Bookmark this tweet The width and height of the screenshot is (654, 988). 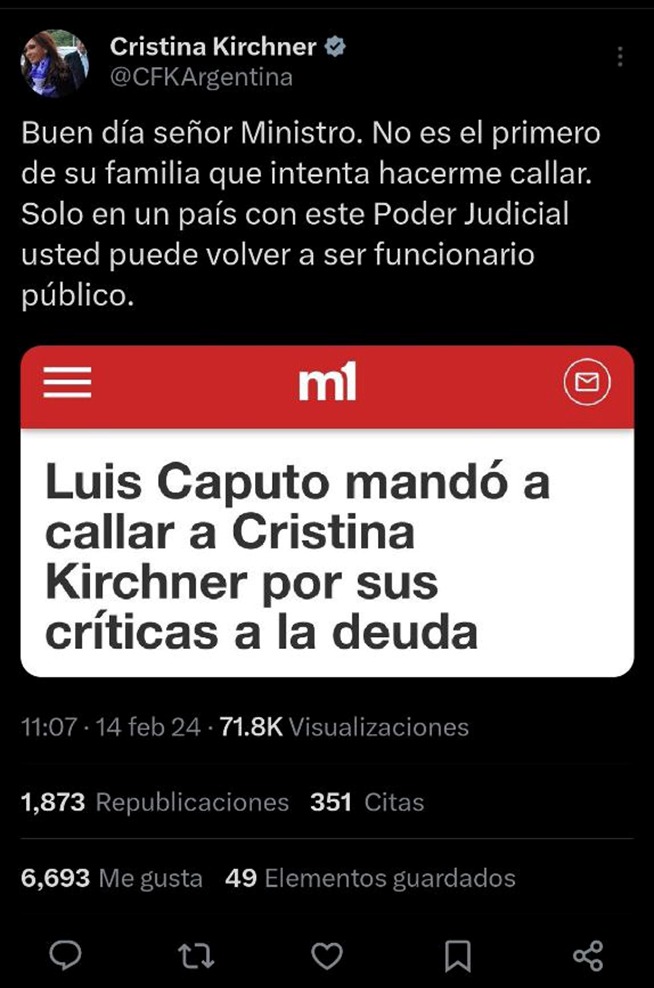click(458, 956)
